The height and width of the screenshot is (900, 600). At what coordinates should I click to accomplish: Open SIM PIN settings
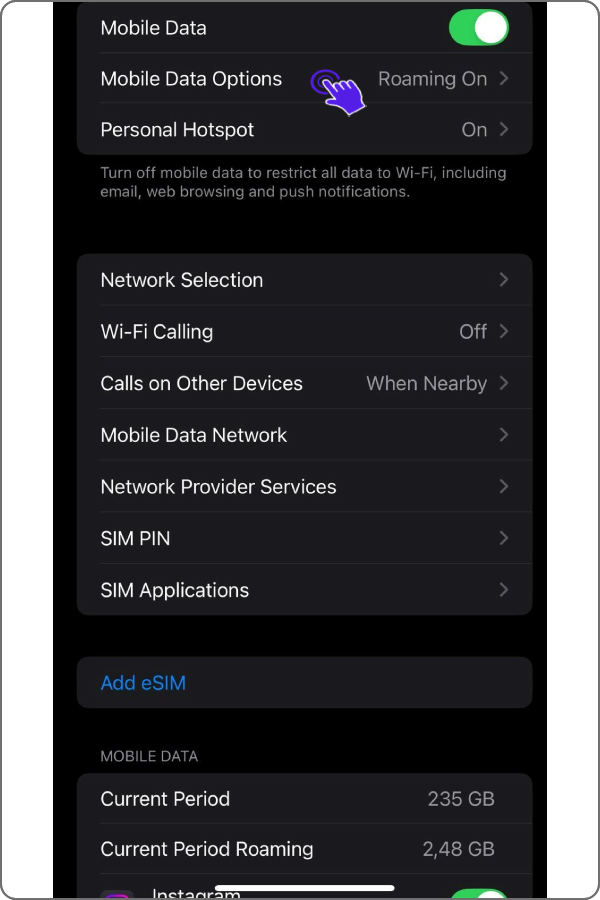point(304,538)
